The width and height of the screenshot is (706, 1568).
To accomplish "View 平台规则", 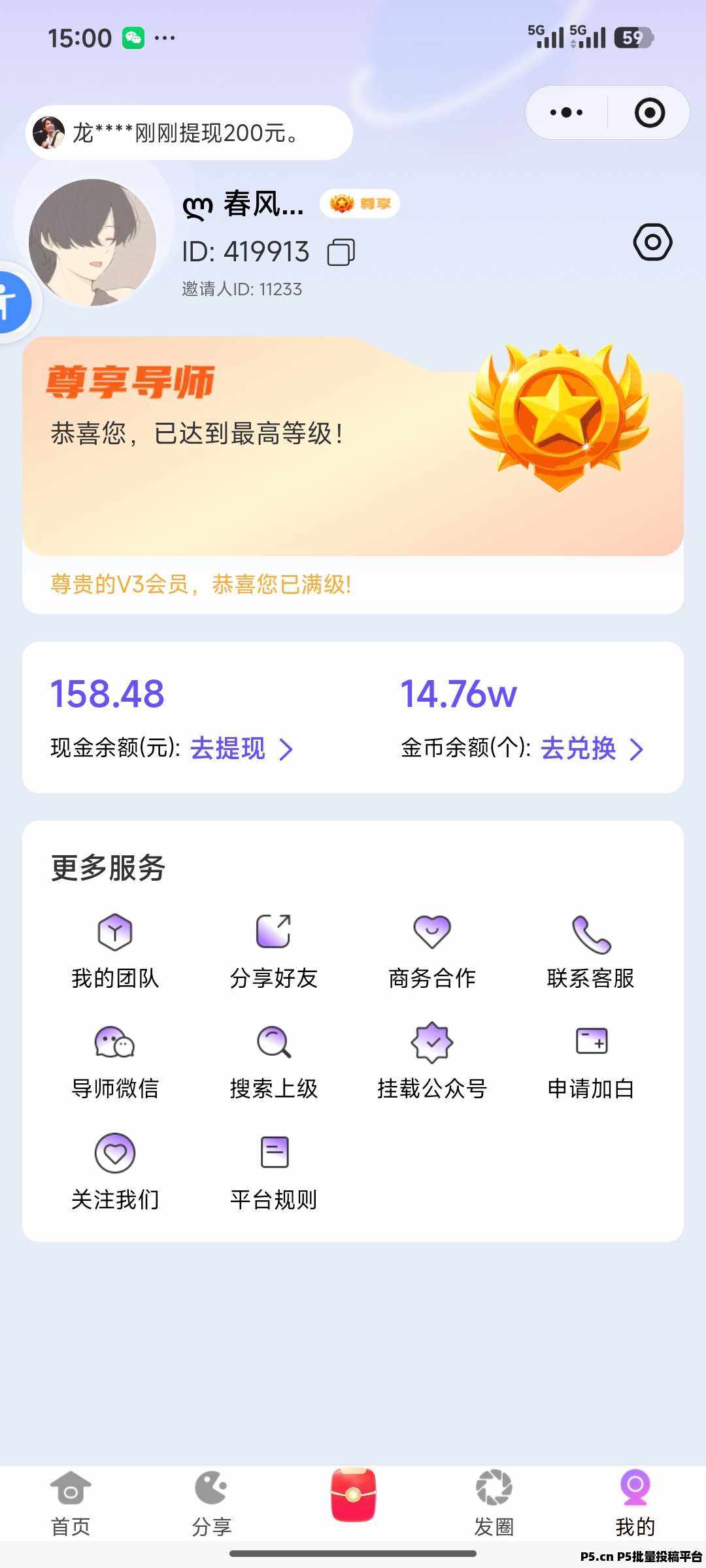I will 273,1171.
